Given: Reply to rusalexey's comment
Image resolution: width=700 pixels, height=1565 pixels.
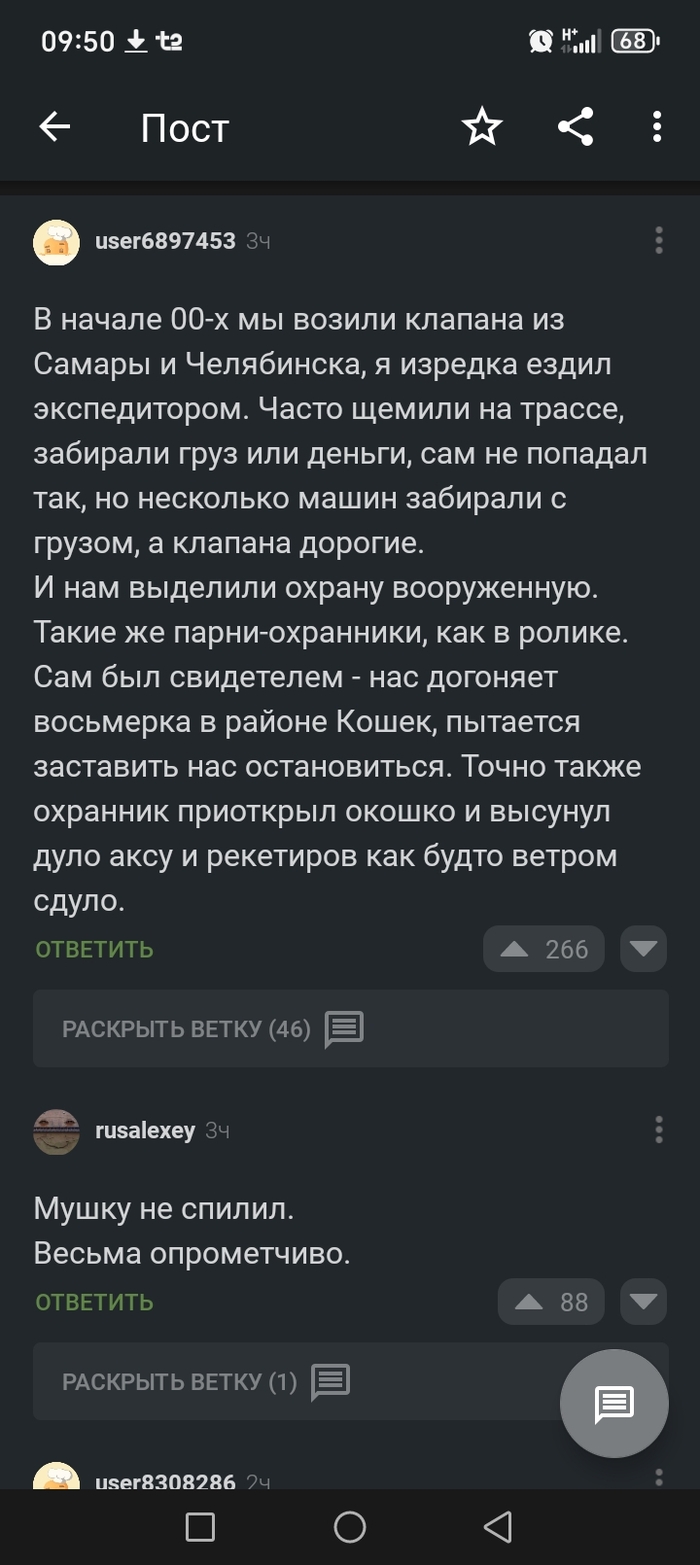Looking at the screenshot, I should tap(95, 1302).
